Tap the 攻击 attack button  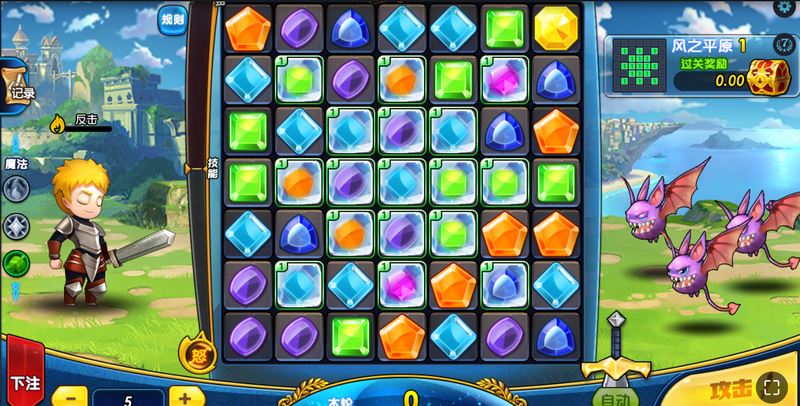coord(728,388)
